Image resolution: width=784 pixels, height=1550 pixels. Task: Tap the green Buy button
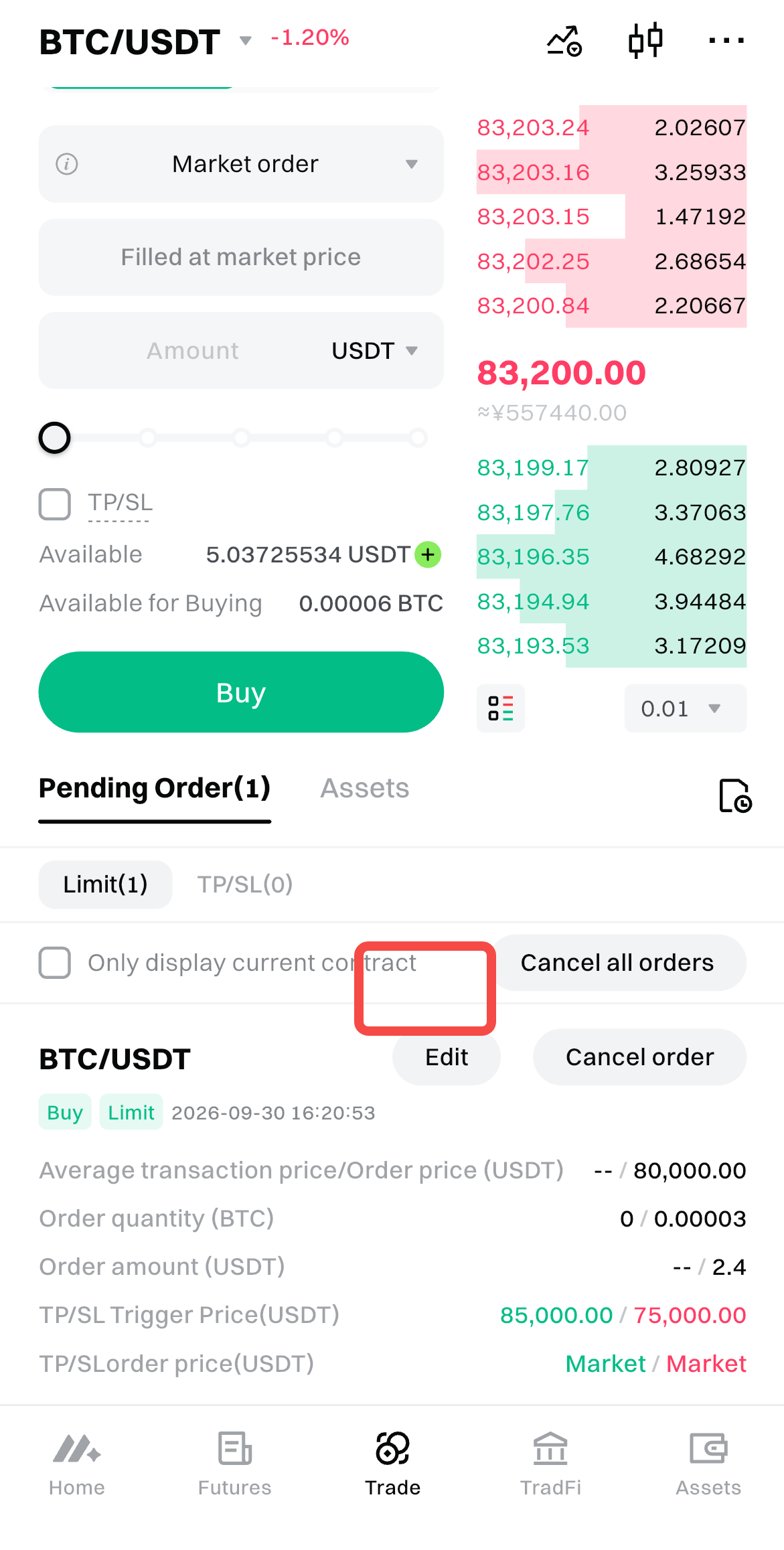click(241, 692)
